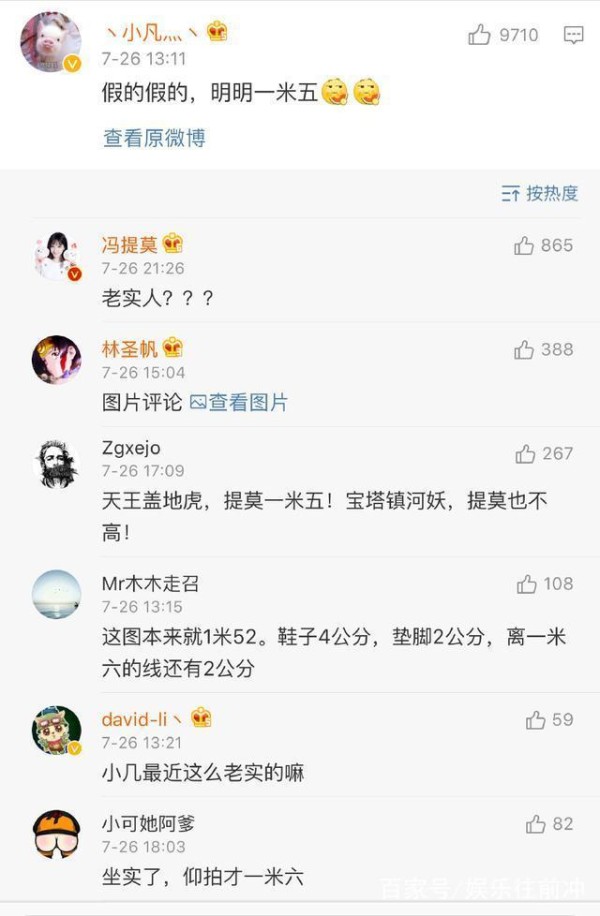Change the sort order via 按热度
The width and height of the screenshot is (600, 916).
tap(540, 193)
